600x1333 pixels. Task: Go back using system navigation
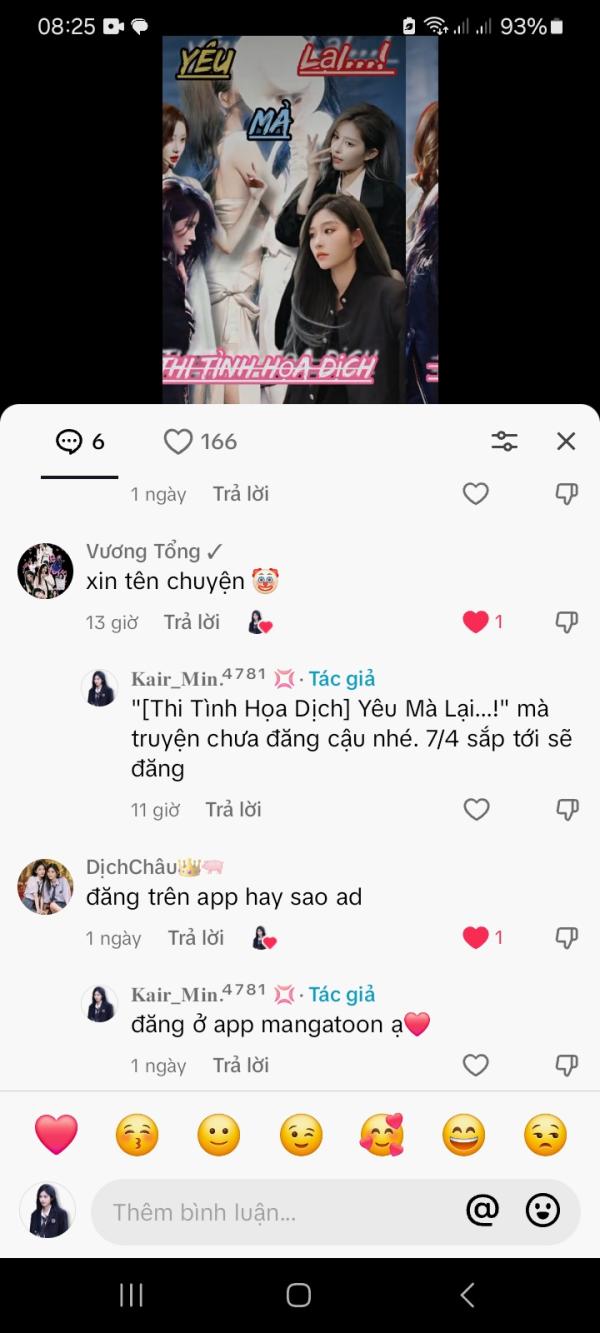[466, 1295]
